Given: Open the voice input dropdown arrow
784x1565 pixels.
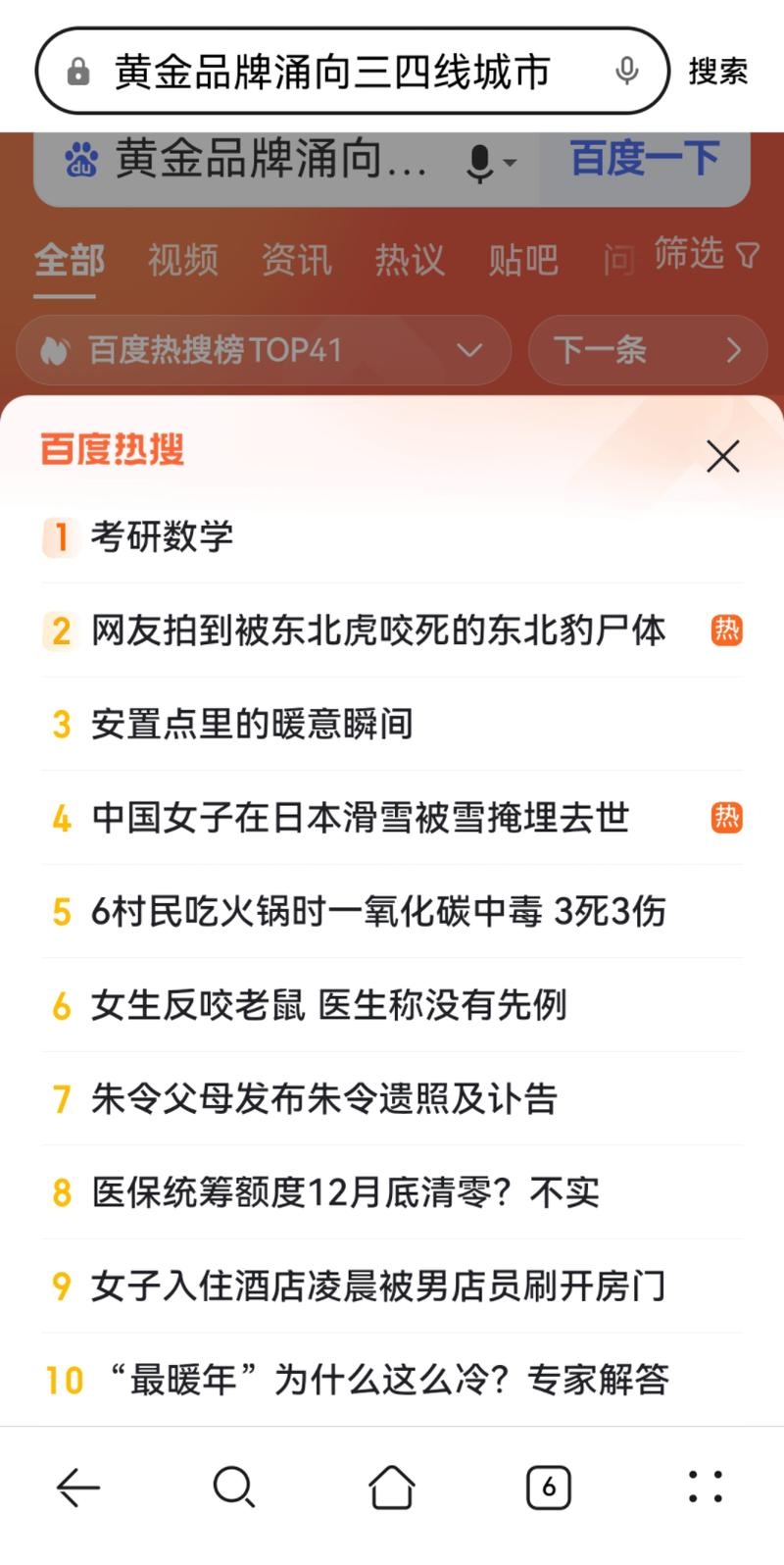Looking at the screenshot, I should pyautogui.click(x=511, y=164).
